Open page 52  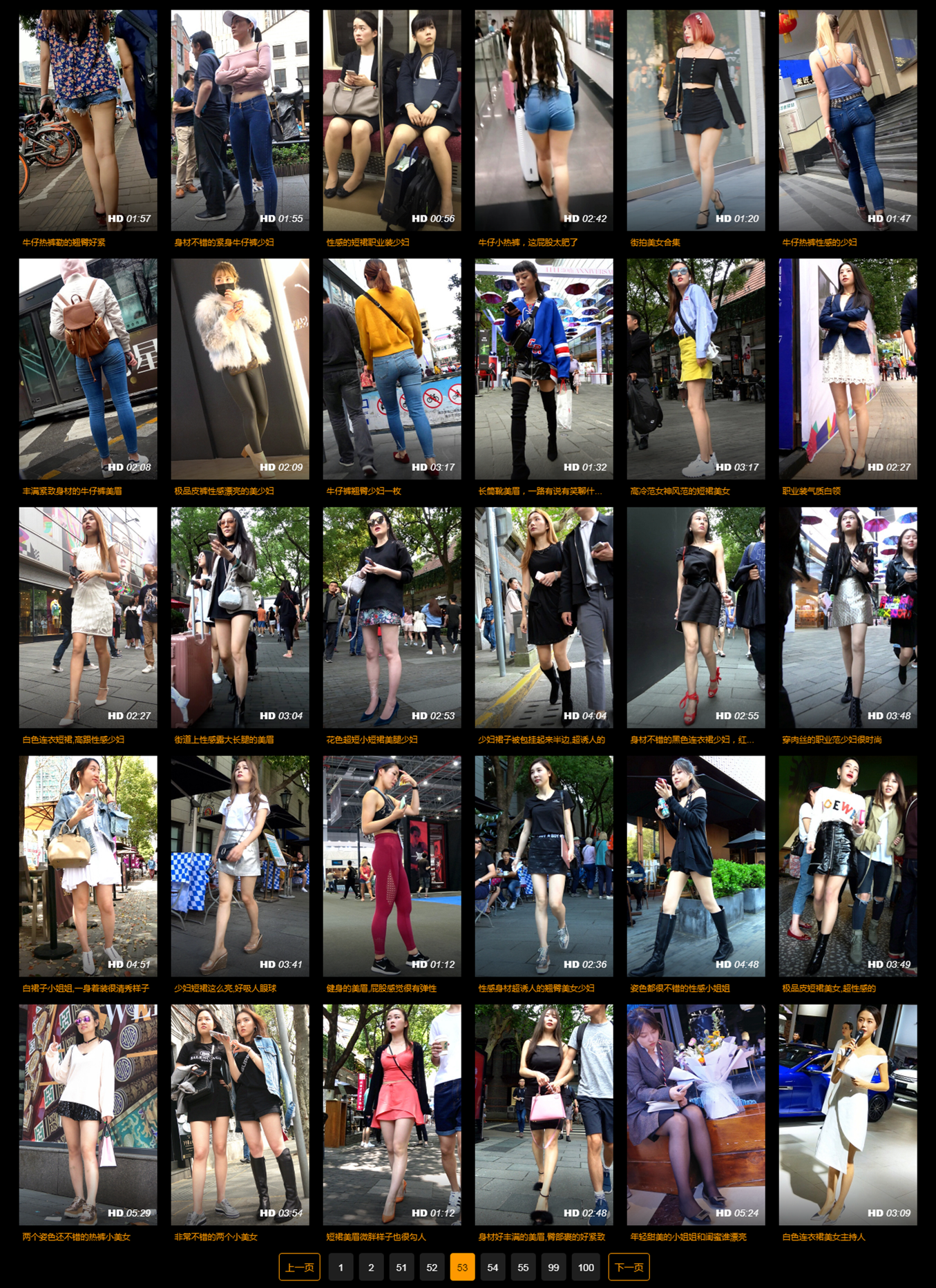(x=432, y=1267)
